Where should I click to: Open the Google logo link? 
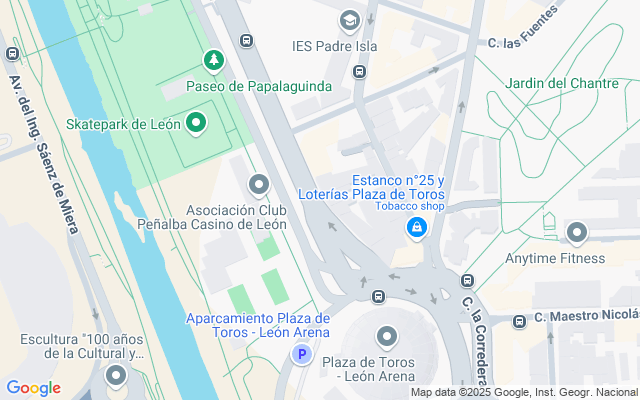click(x=34, y=388)
